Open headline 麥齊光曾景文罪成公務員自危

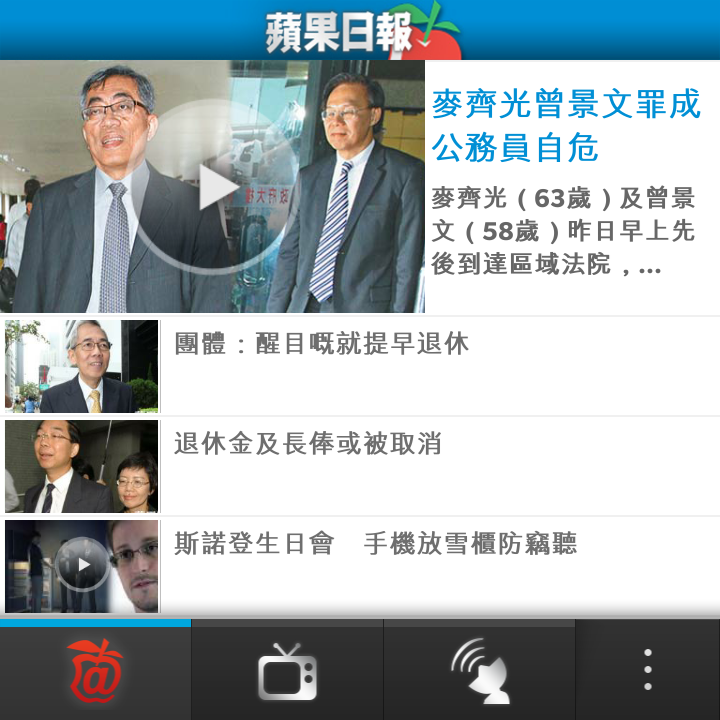[565, 125]
